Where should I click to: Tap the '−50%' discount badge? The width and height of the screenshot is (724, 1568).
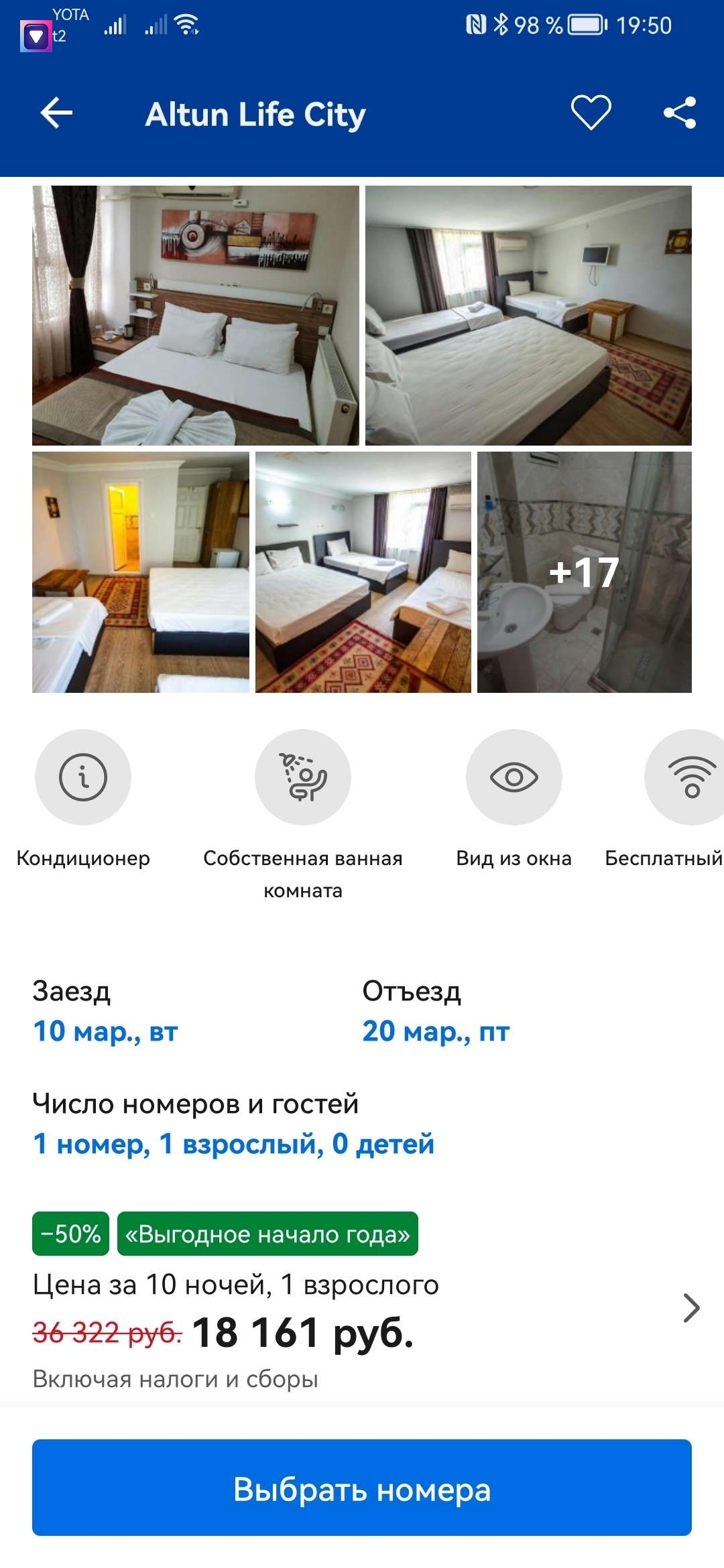click(x=71, y=1234)
